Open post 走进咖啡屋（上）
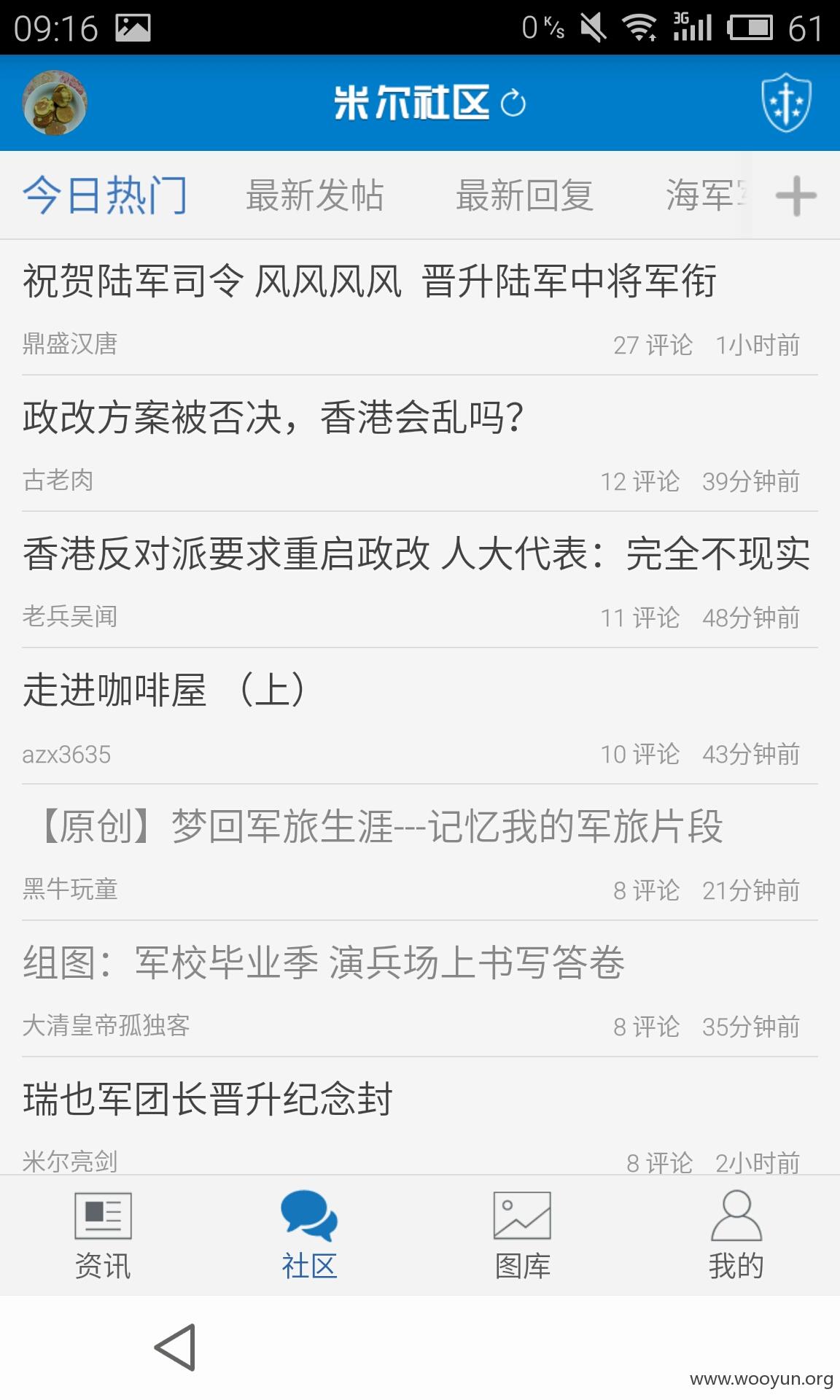 pos(420,716)
